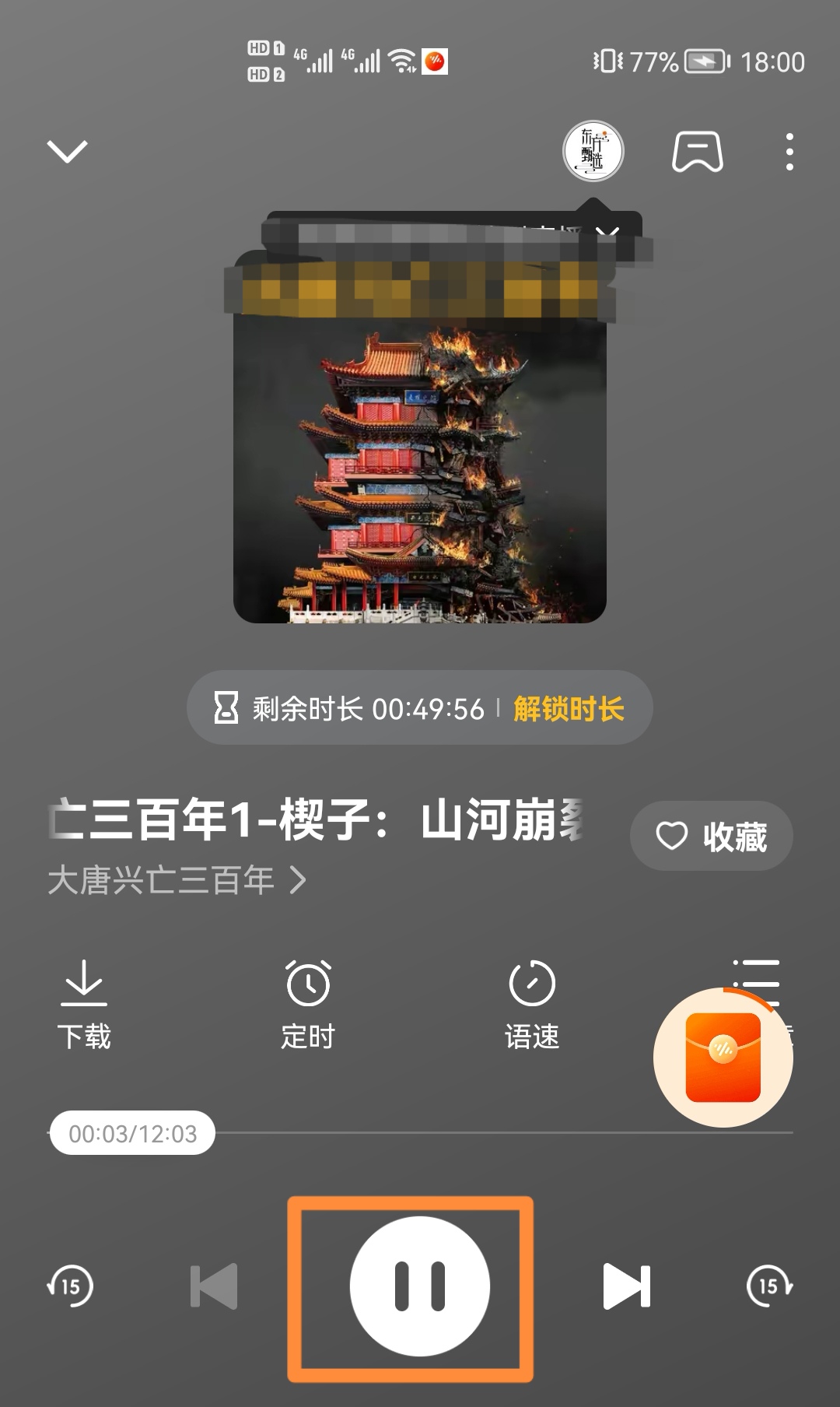
Task: Dismiss the tooltip popup above the cover
Action: tap(608, 233)
